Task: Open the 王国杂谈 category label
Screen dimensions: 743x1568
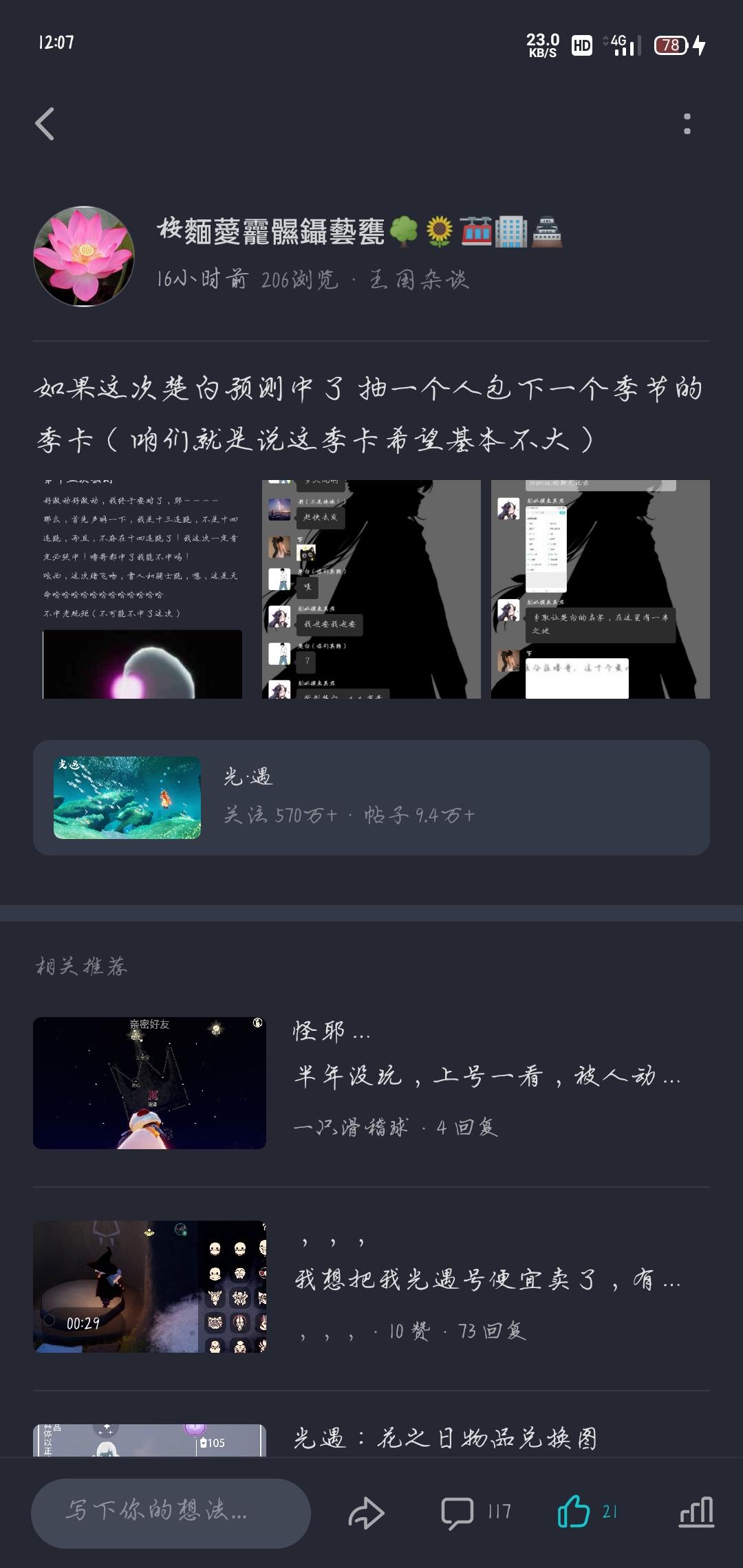Action: click(x=421, y=279)
